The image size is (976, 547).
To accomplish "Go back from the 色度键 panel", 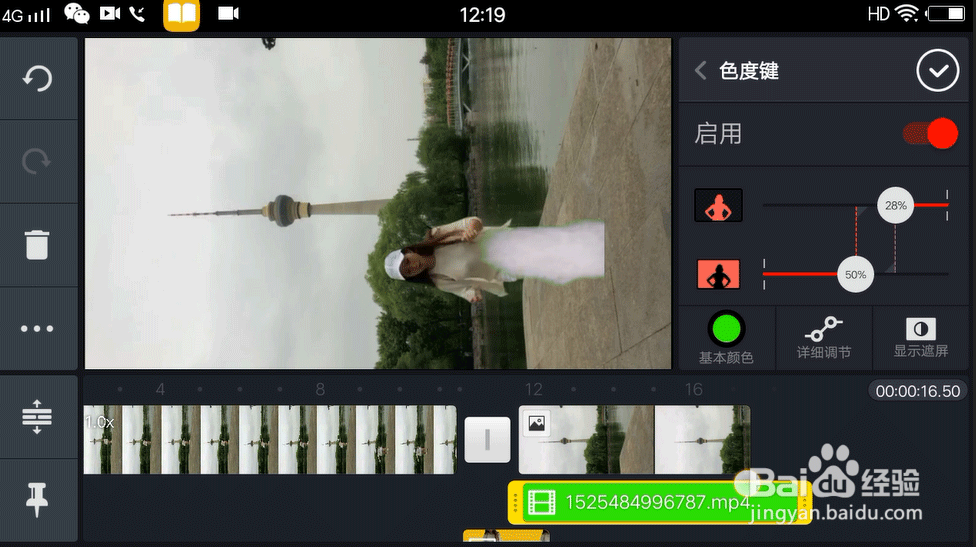I will (x=700, y=70).
